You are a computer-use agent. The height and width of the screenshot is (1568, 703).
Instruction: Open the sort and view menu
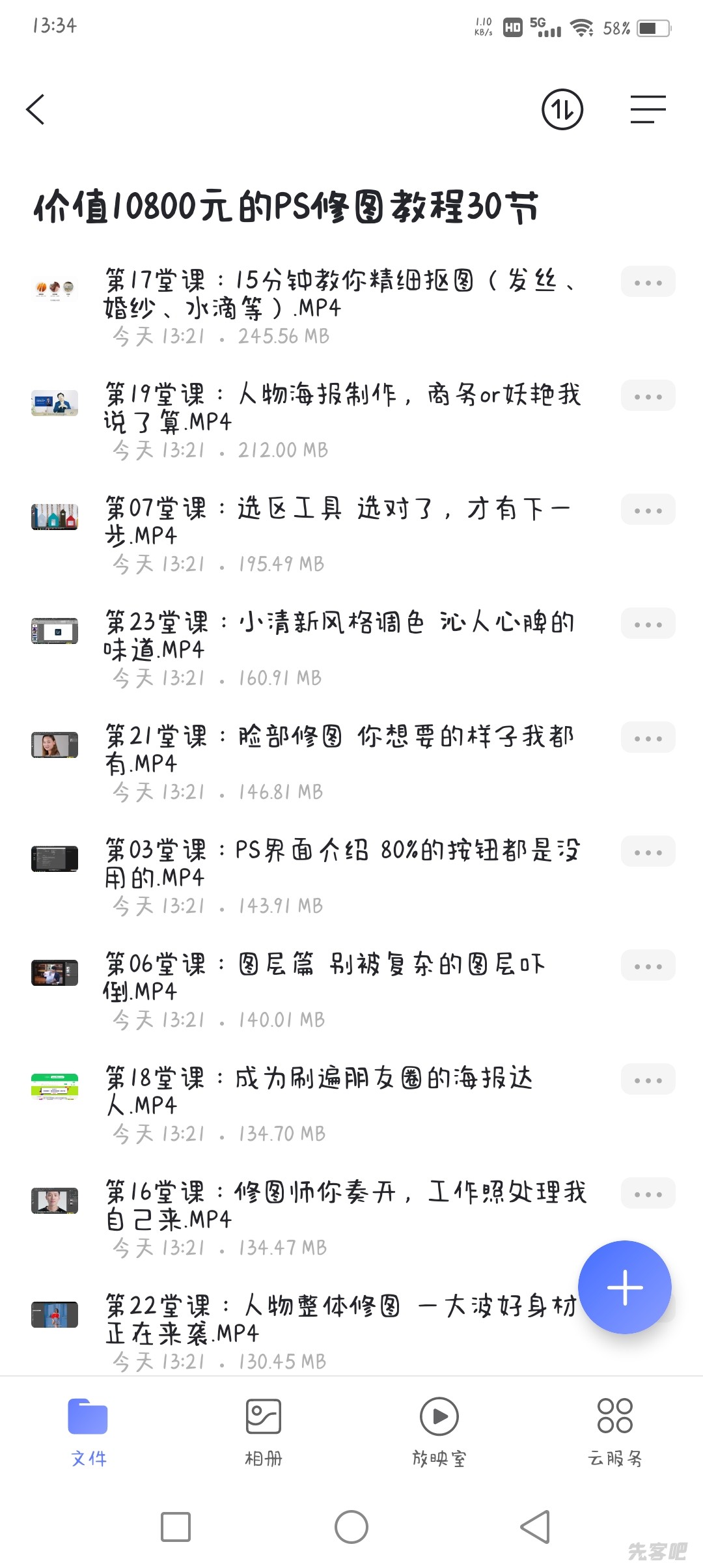pyautogui.click(x=648, y=109)
